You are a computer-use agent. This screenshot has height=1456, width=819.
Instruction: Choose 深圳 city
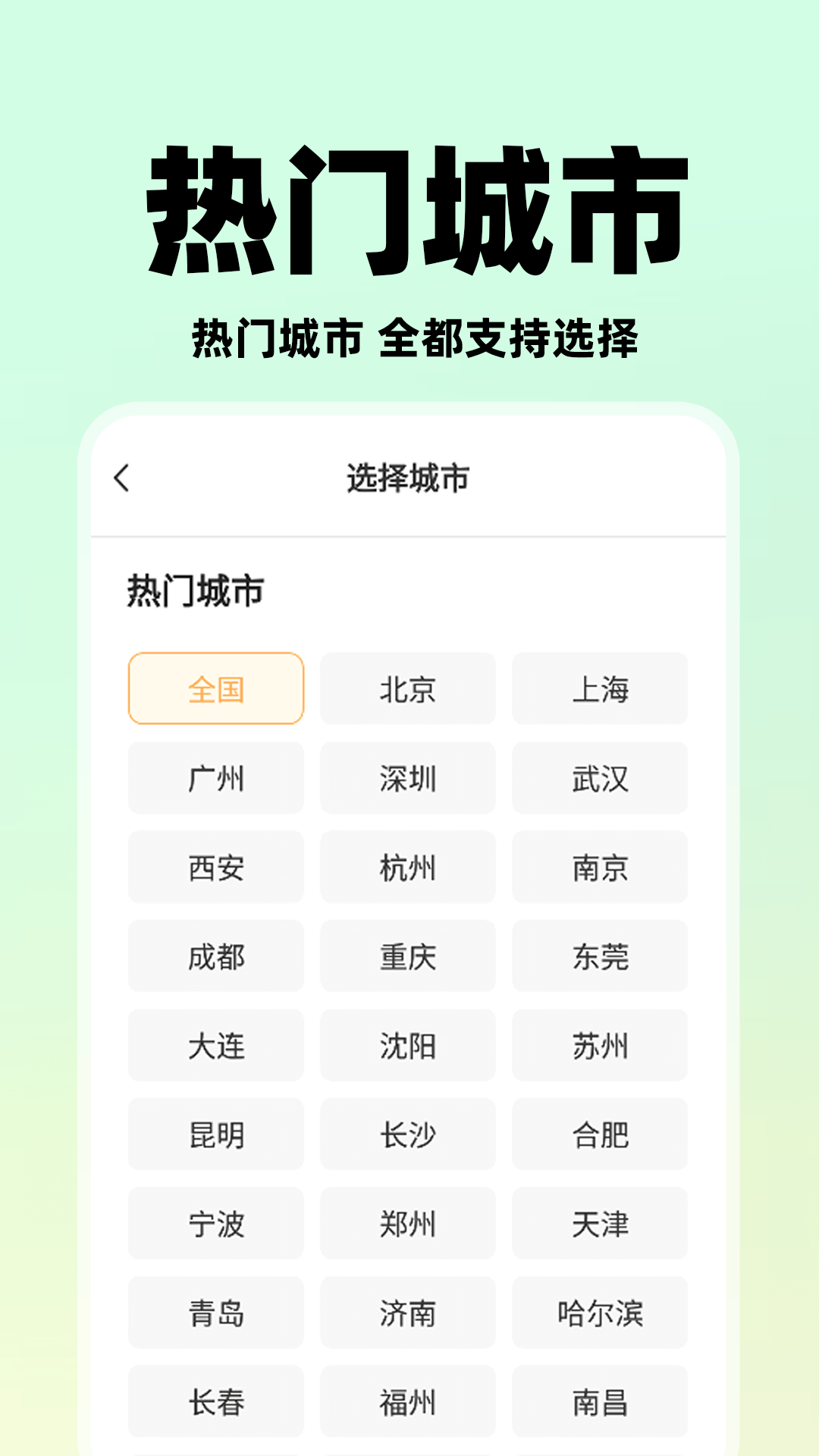click(407, 778)
